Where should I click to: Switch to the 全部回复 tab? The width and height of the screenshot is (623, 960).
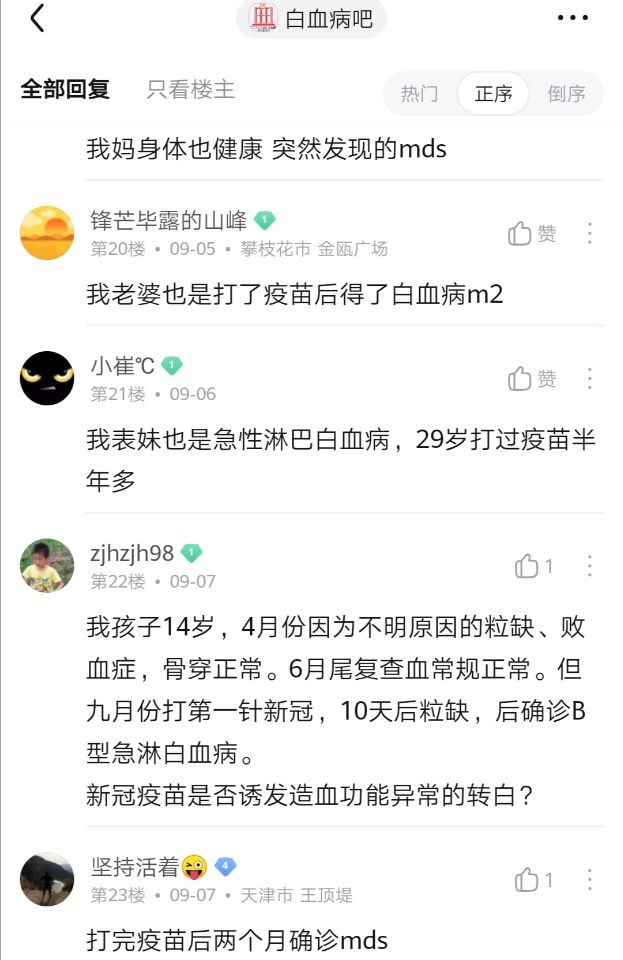[65, 89]
